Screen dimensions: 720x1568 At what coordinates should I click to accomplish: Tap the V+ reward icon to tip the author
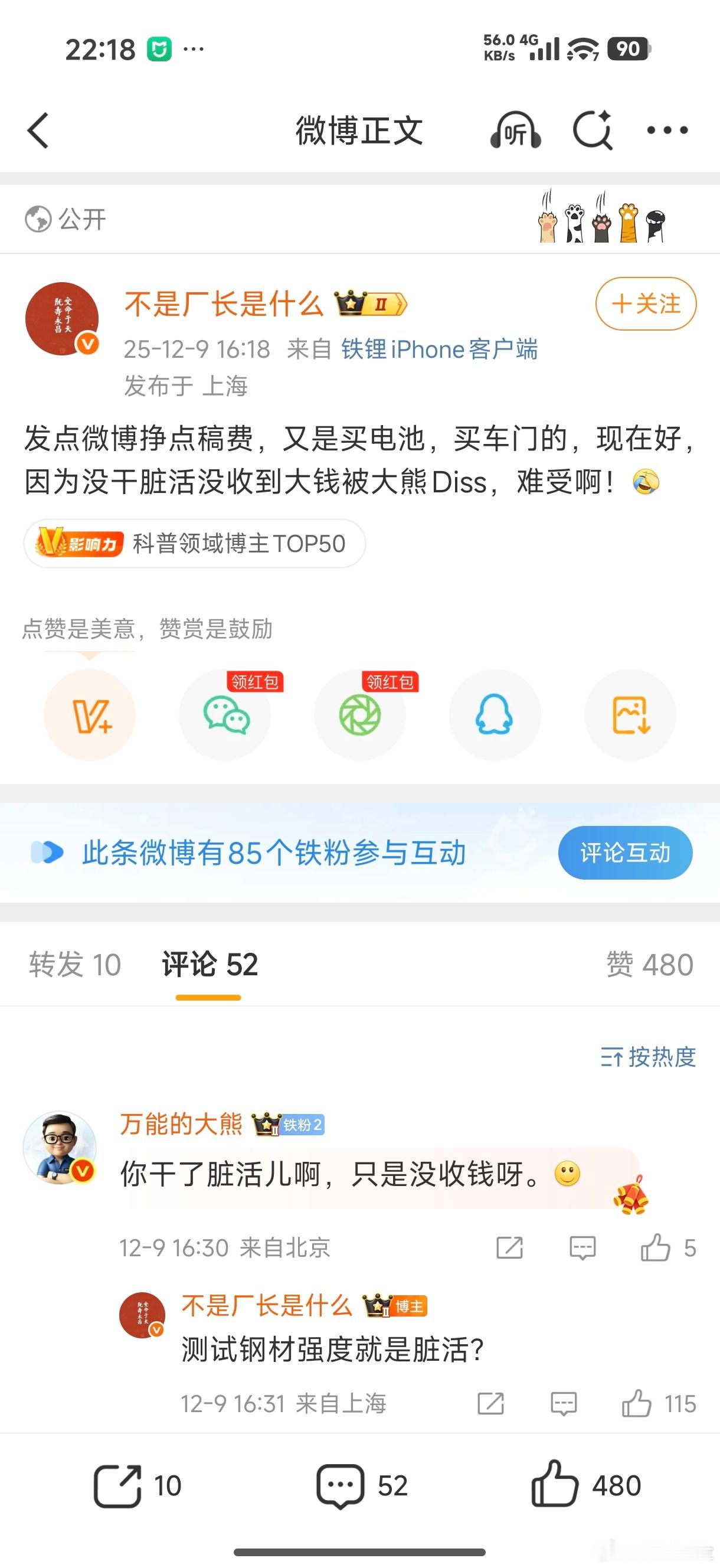coord(89,715)
